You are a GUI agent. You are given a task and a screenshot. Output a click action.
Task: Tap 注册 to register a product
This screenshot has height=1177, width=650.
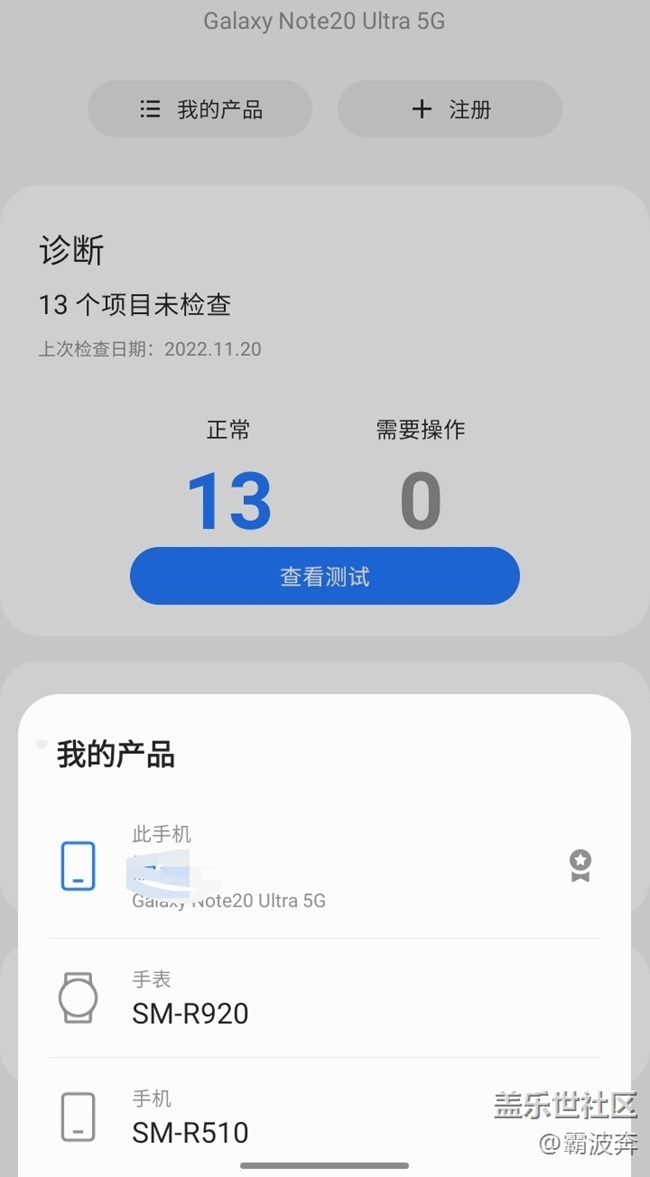[450, 110]
